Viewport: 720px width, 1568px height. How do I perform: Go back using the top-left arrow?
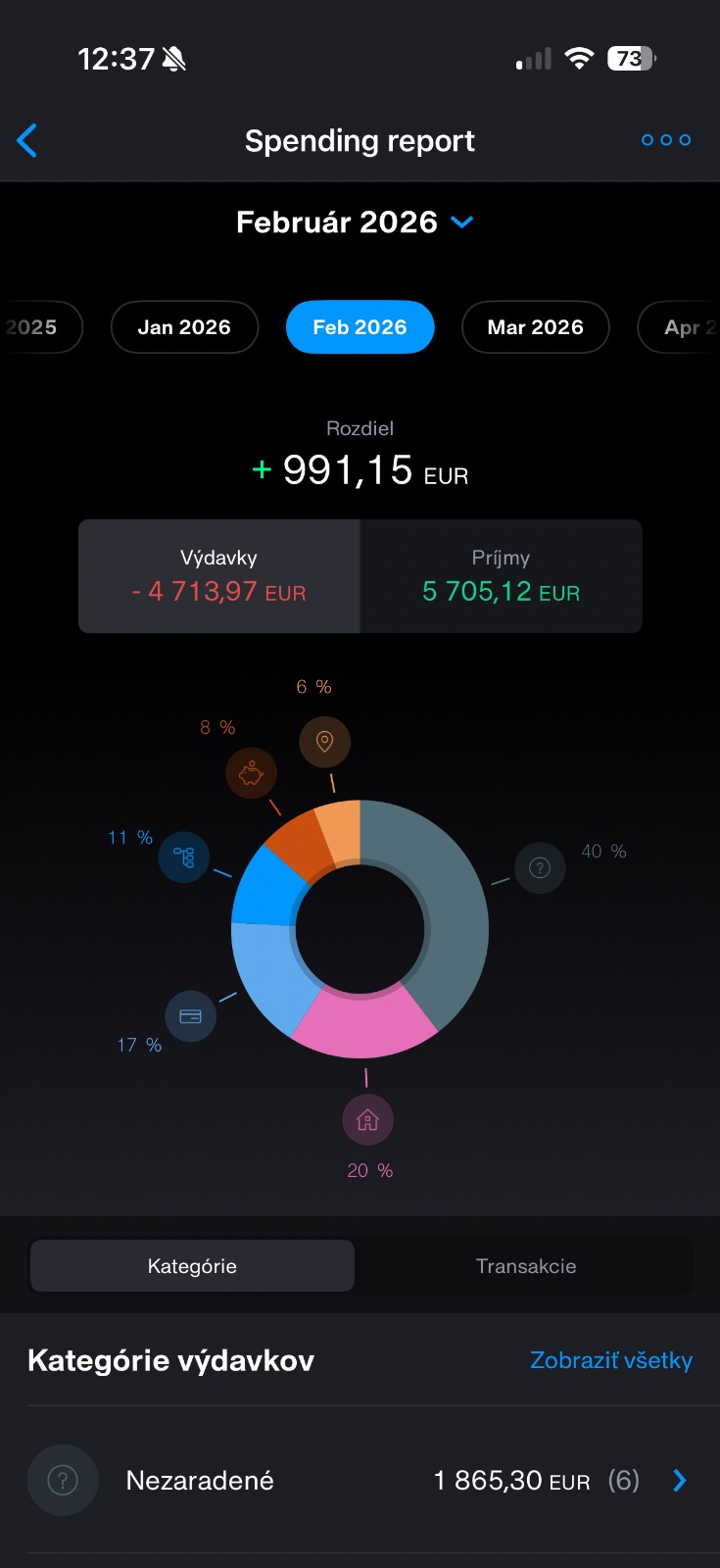(x=27, y=141)
